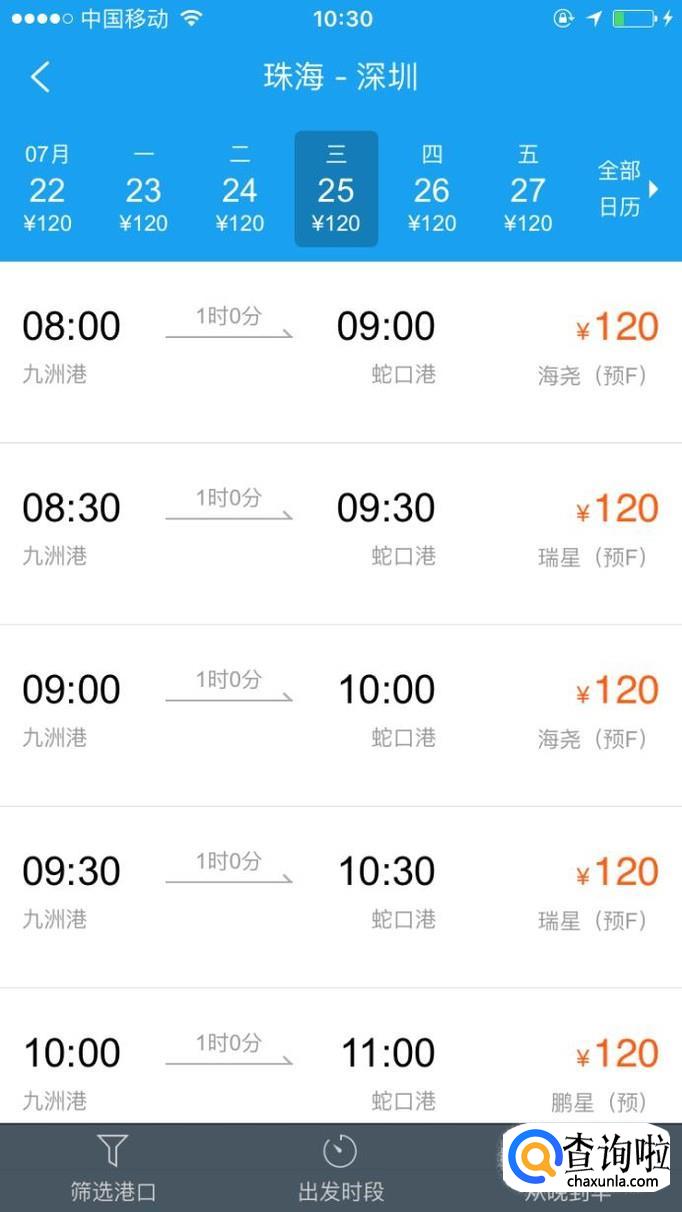682x1212 pixels.
Task: Select date 27 (五) in the date strip
Action: click(528, 189)
